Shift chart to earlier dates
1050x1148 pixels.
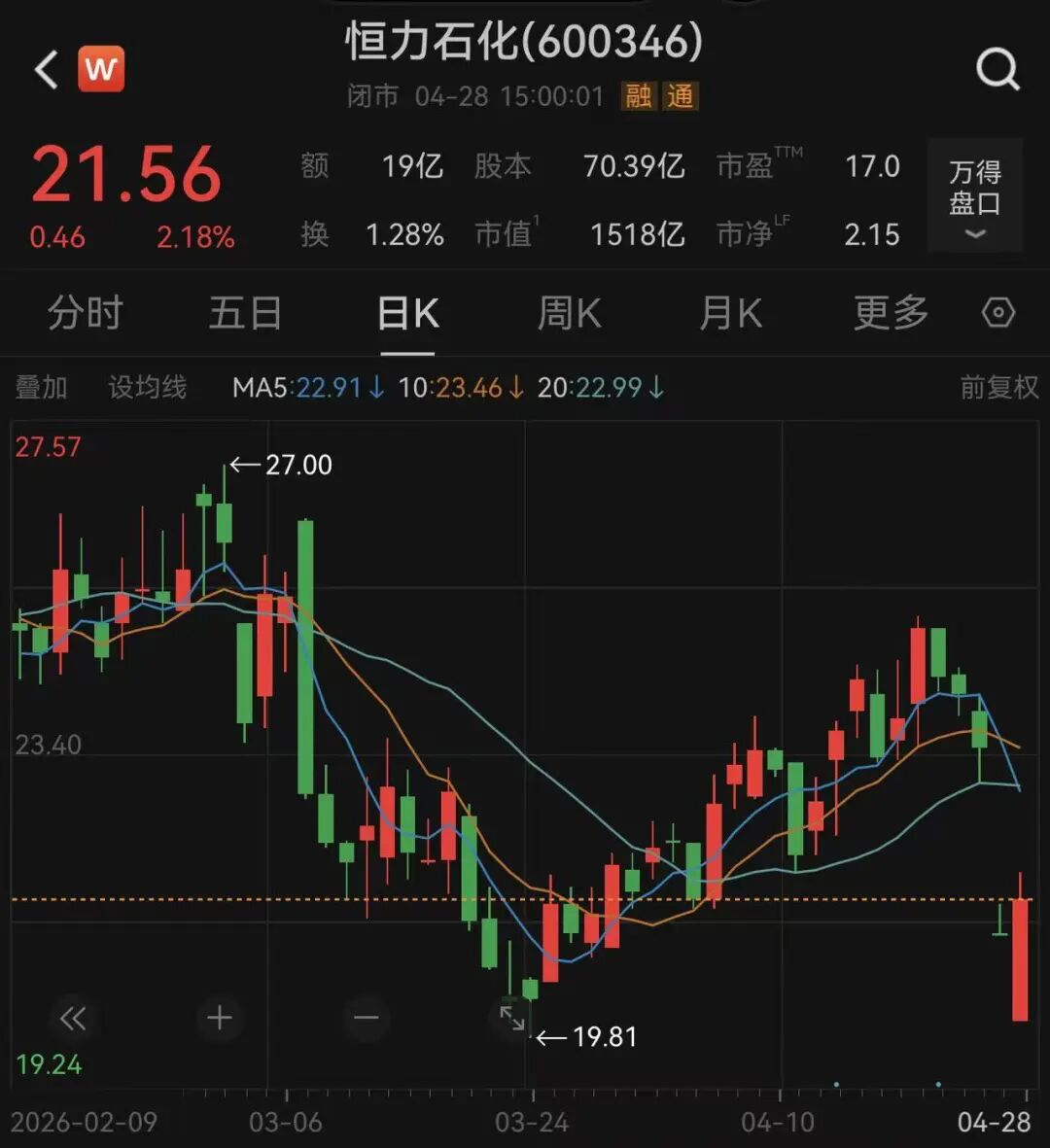click(x=73, y=1018)
